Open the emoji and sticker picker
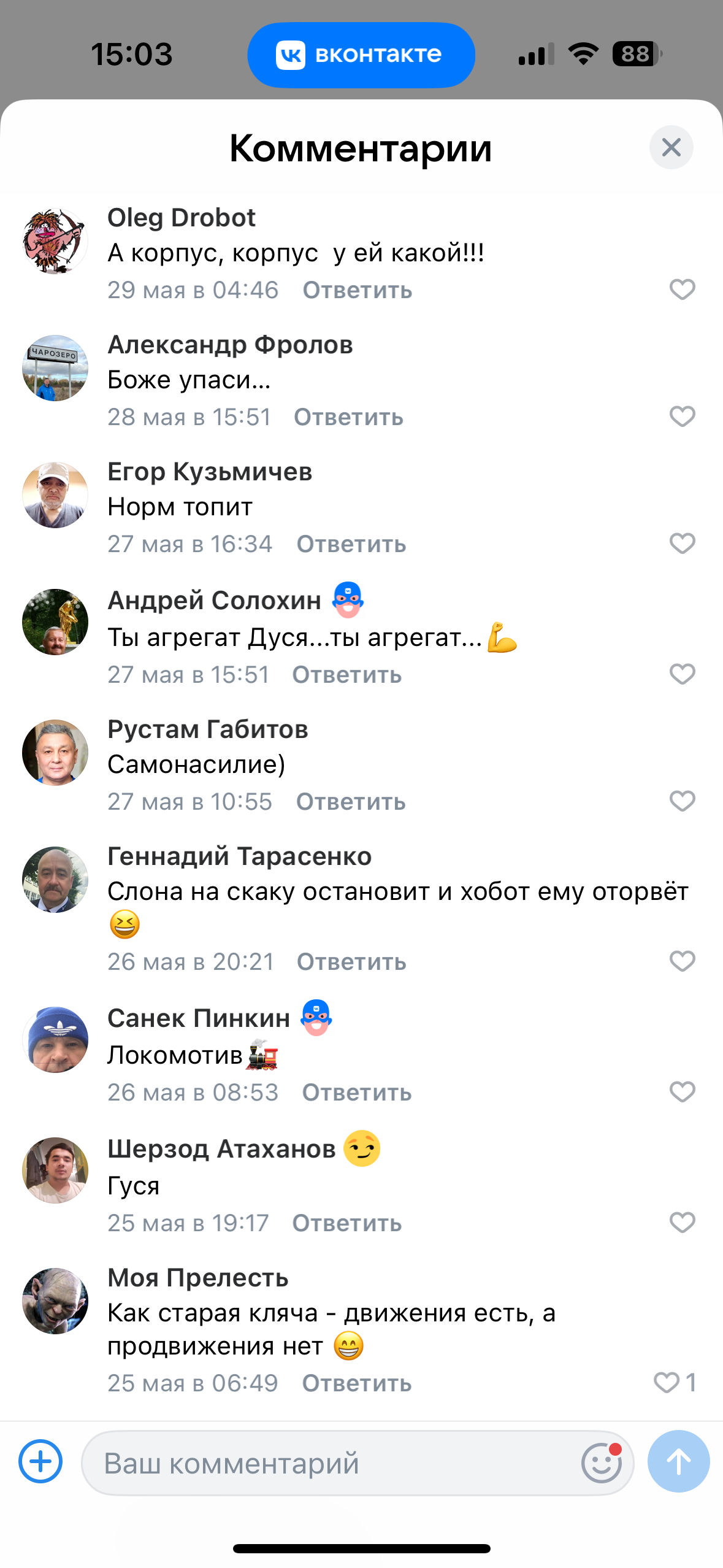 click(602, 1462)
